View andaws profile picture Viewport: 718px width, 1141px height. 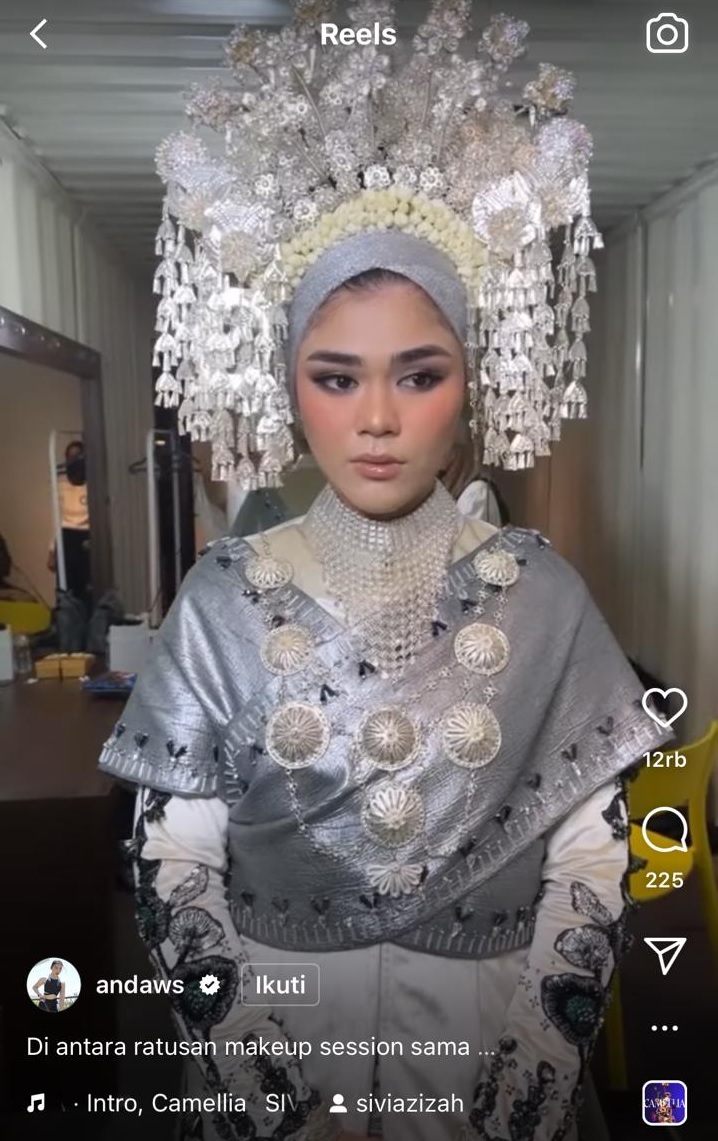(53, 985)
